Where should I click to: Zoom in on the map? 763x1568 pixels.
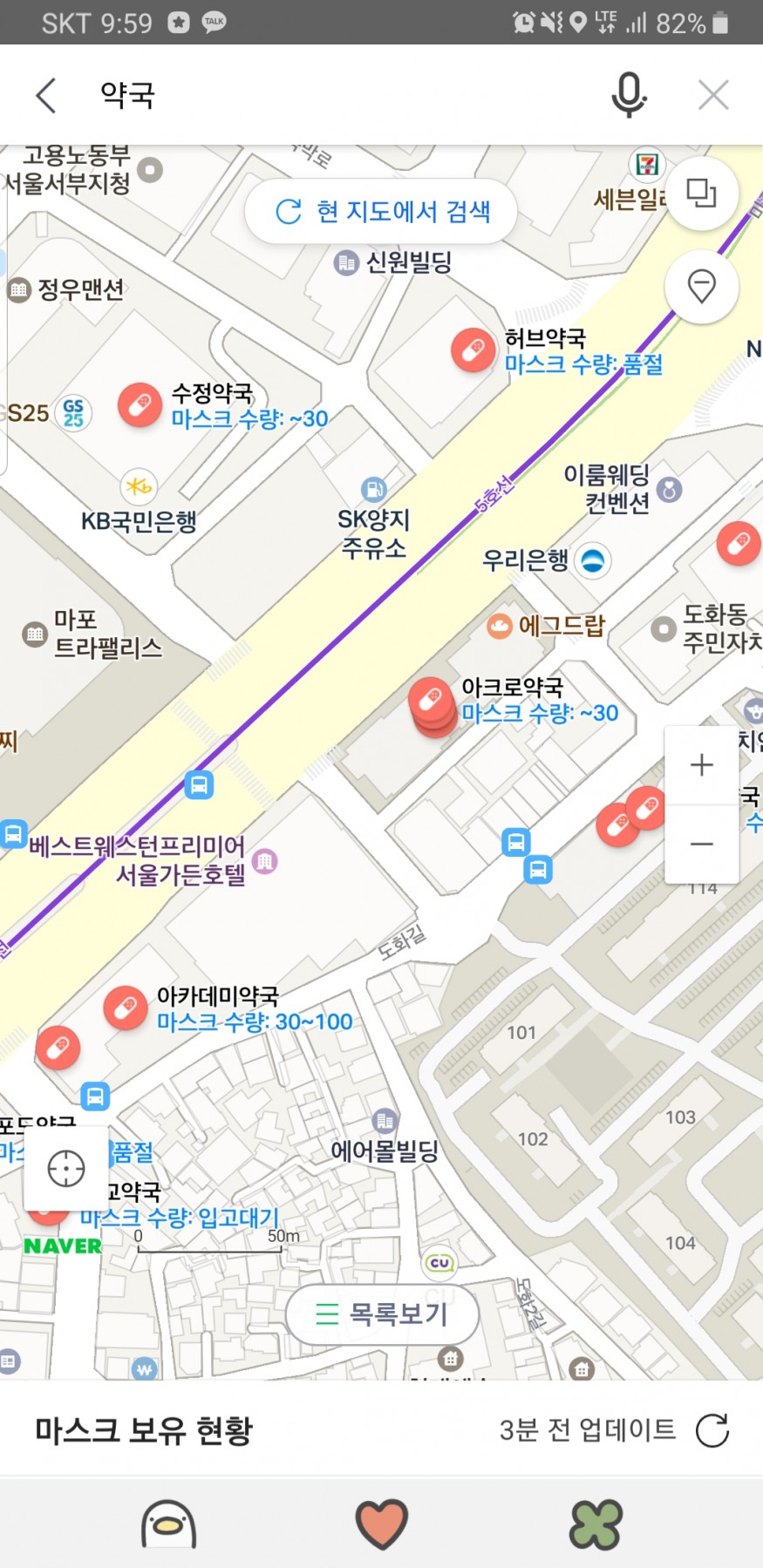[701, 765]
